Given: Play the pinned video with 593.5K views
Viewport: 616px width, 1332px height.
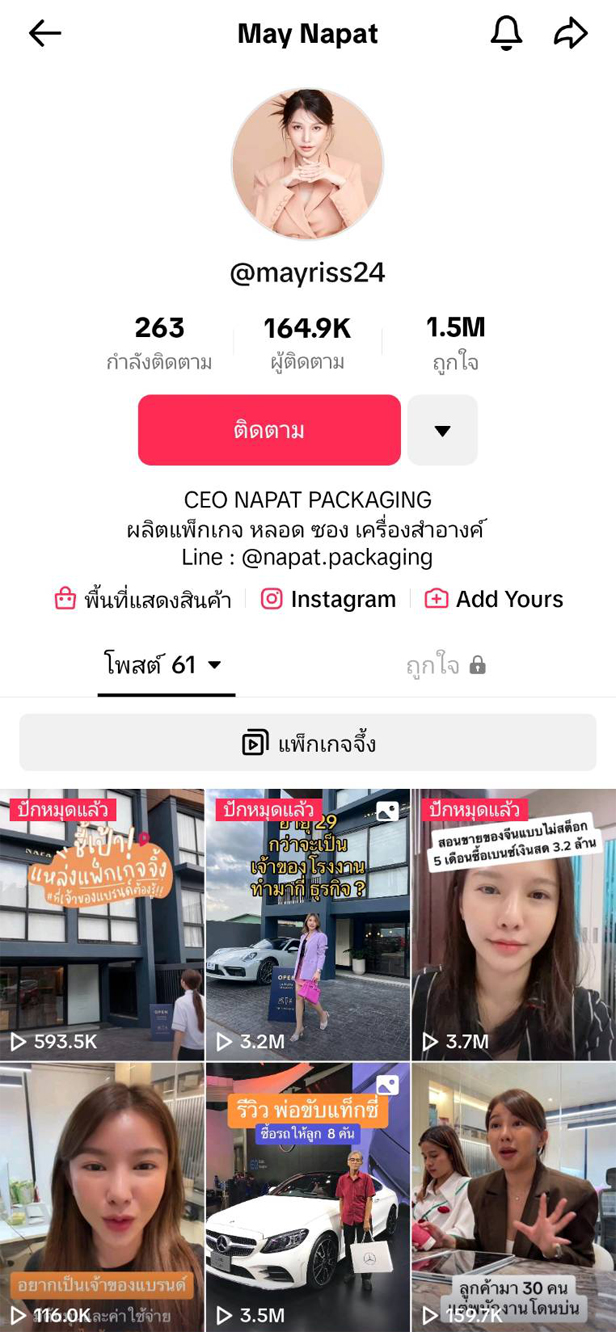Looking at the screenshot, I should coord(102,925).
